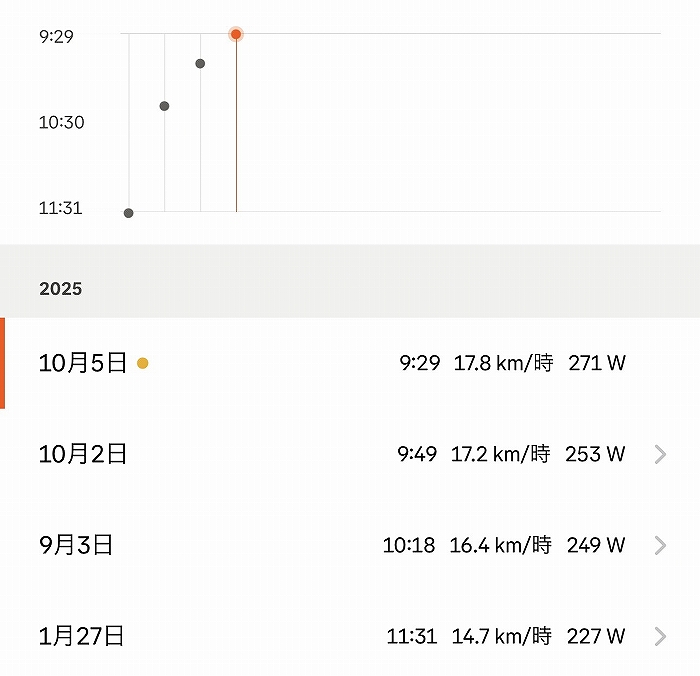Open the 9月3日 effort row
The height and width of the screenshot is (676, 700).
(x=350, y=546)
